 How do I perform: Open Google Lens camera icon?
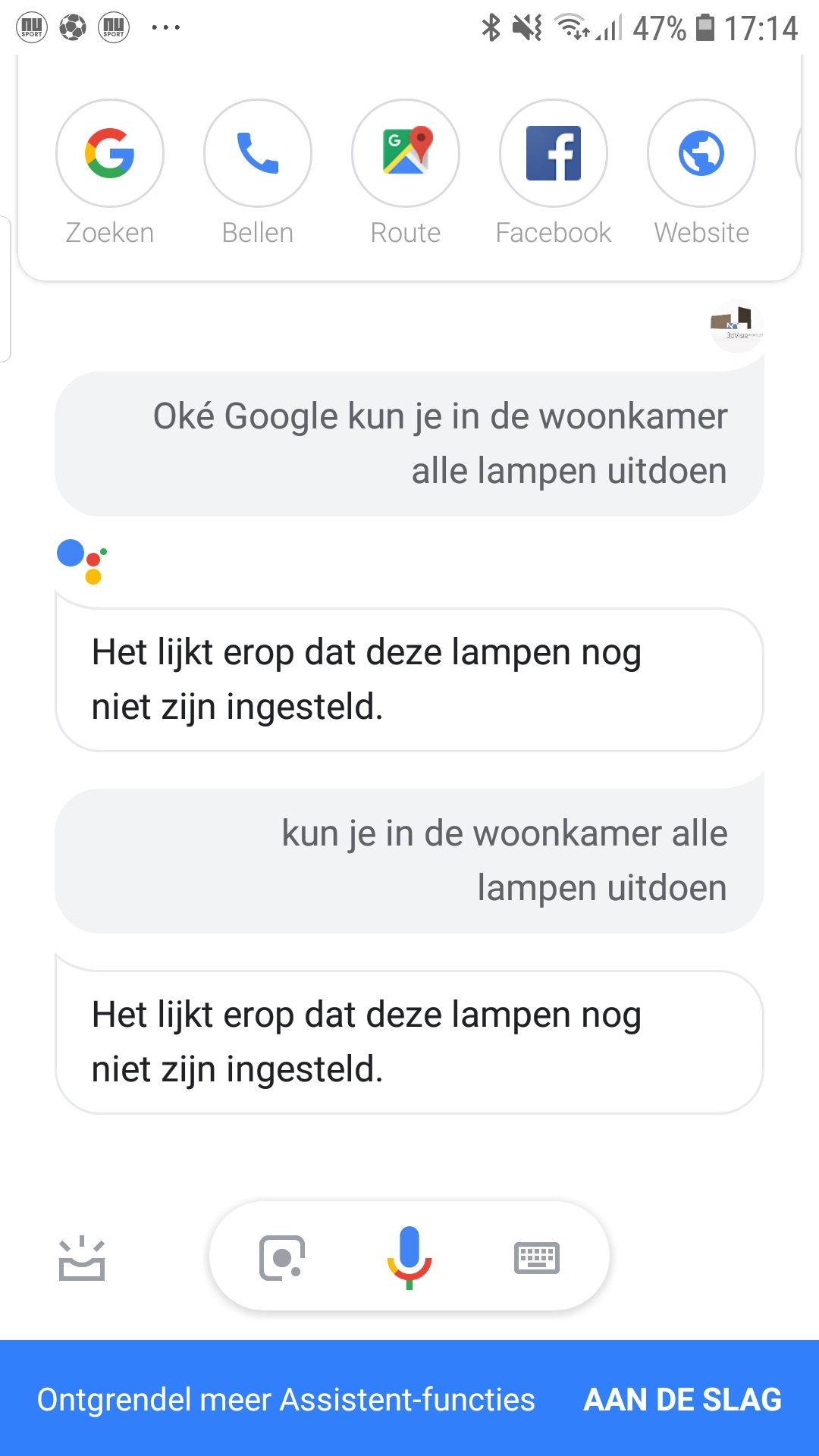282,1257
